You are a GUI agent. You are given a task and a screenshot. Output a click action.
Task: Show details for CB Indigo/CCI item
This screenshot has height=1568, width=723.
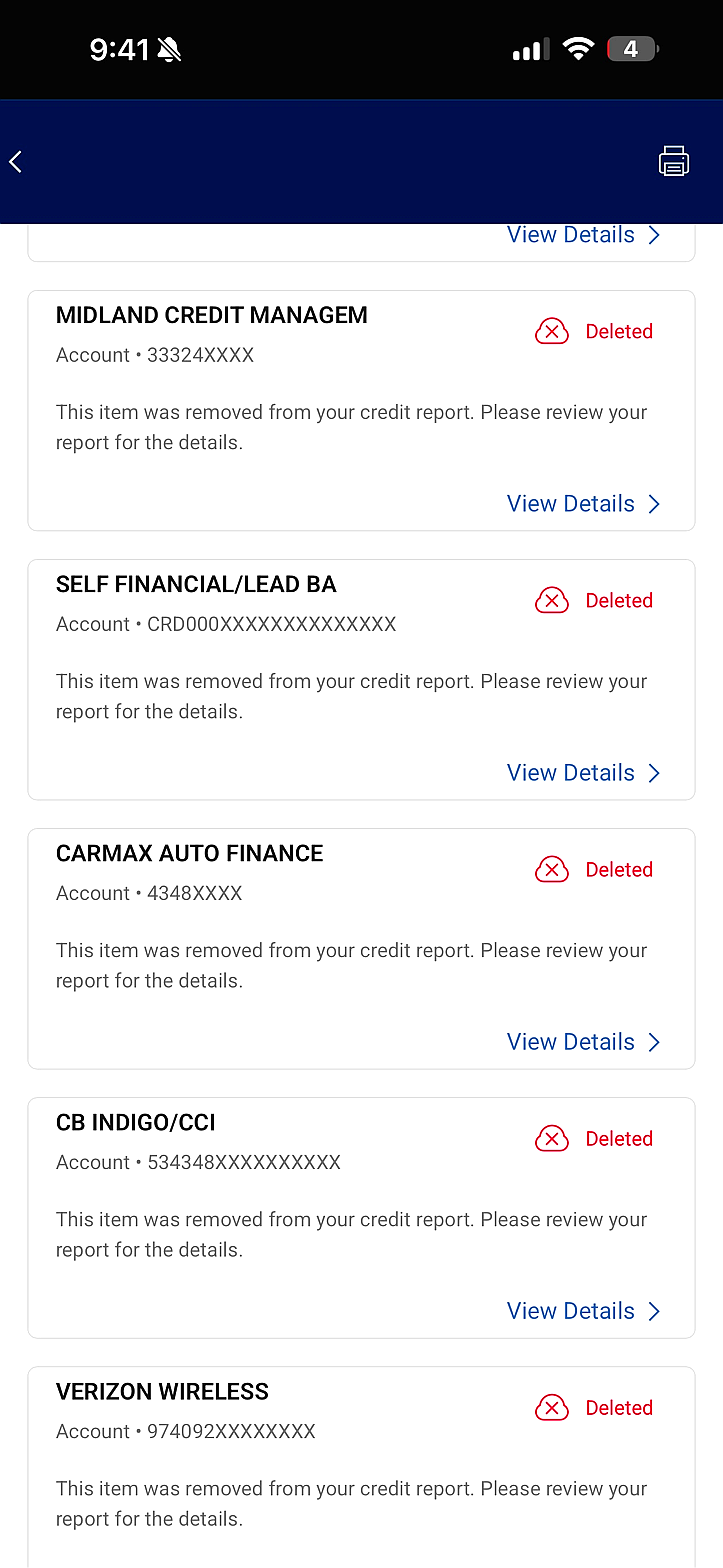tap(583, 1311)
